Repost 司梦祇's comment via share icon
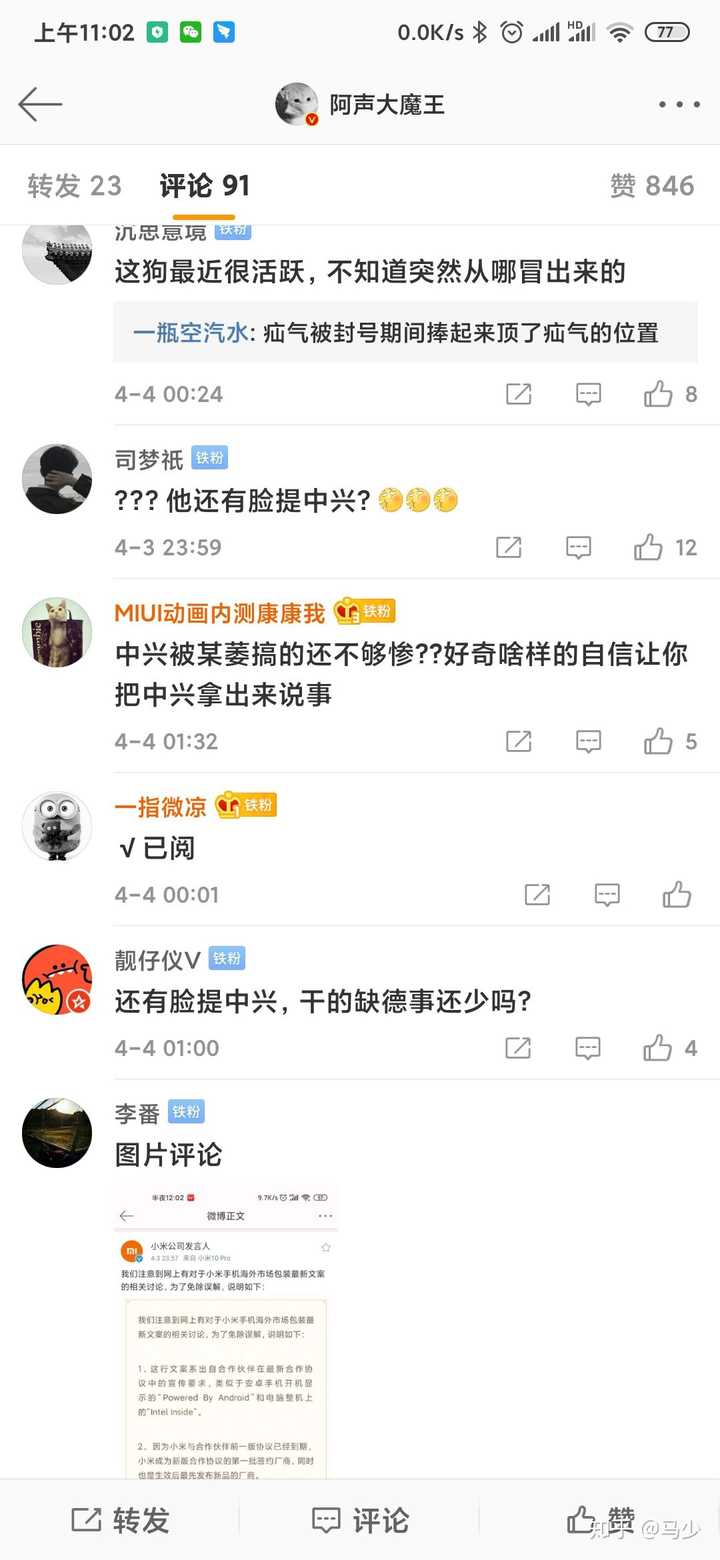The image size is (720, 1560). [509, 547]
